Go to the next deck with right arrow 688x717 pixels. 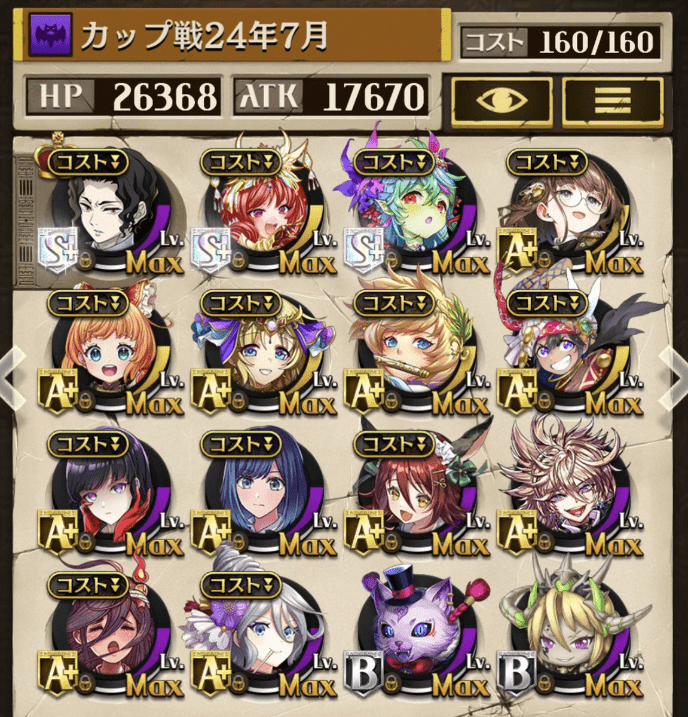[x=680, y=368]
